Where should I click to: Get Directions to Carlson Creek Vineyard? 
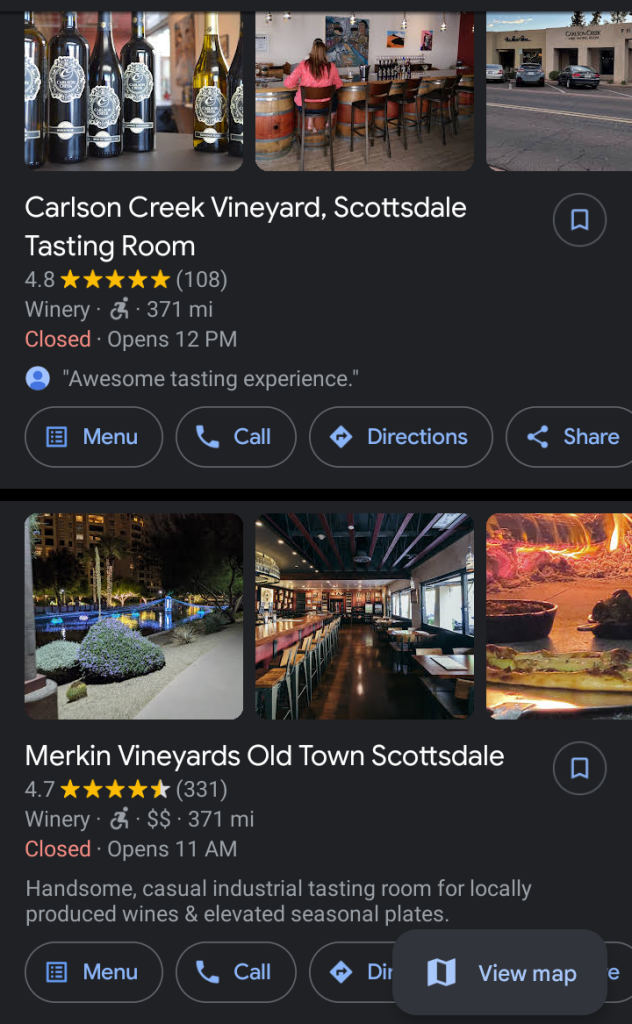coord(400,437)
